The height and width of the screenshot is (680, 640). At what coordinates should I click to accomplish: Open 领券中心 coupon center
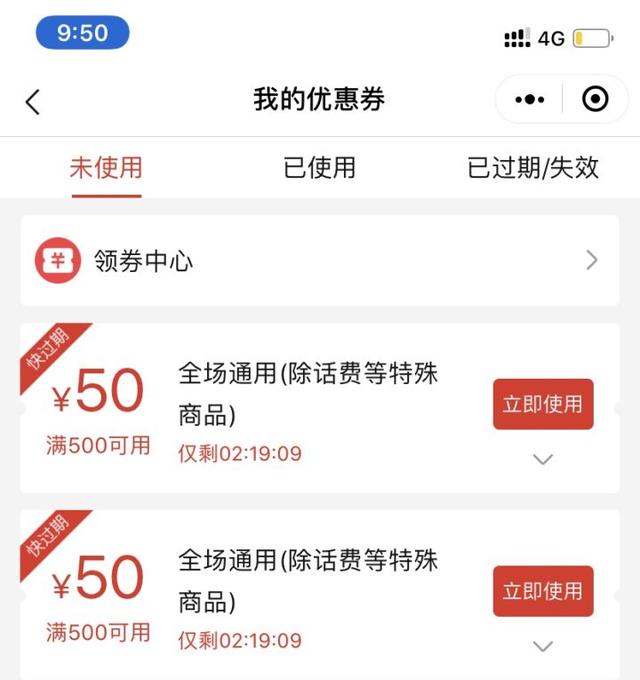tap(319, 261)
